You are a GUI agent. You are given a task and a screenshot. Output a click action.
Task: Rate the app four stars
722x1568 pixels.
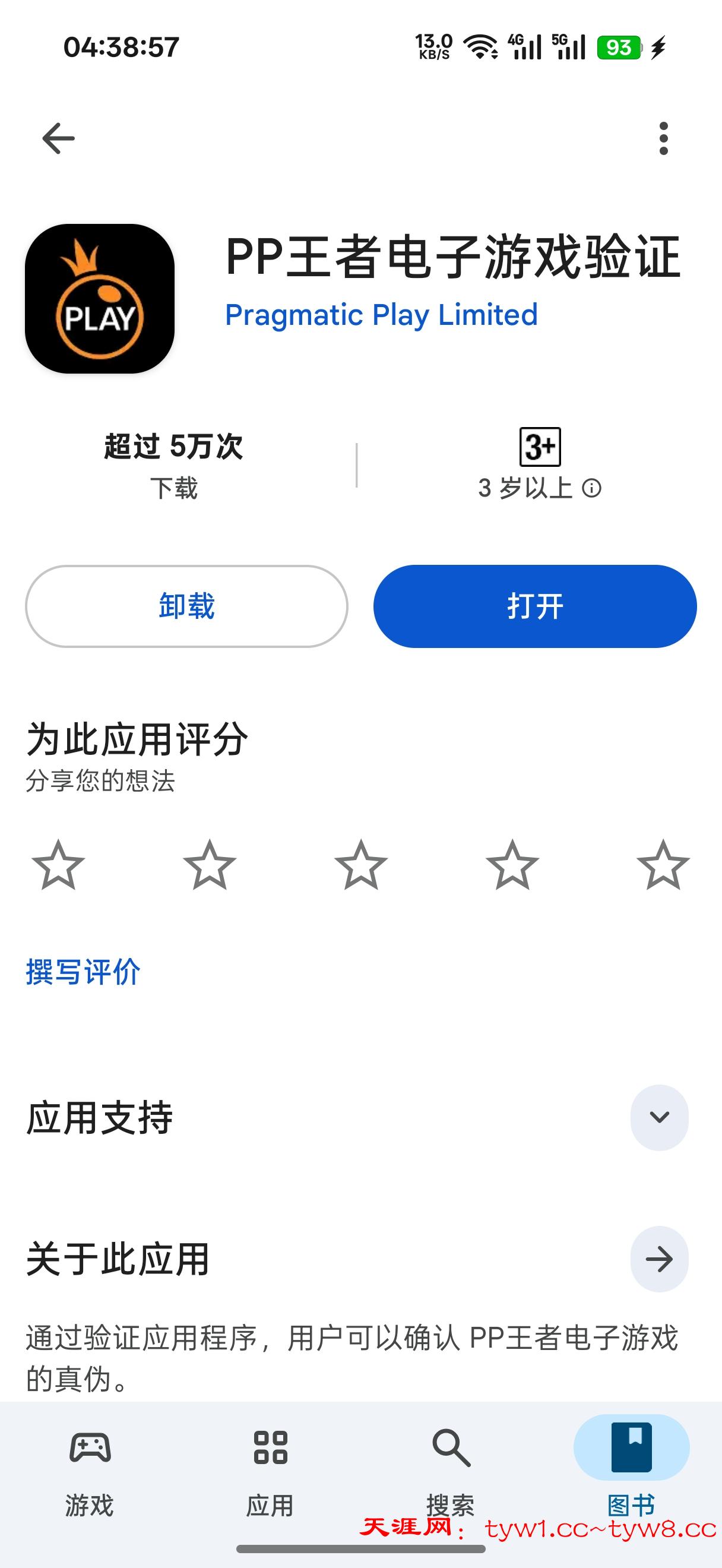coord(512,864)
